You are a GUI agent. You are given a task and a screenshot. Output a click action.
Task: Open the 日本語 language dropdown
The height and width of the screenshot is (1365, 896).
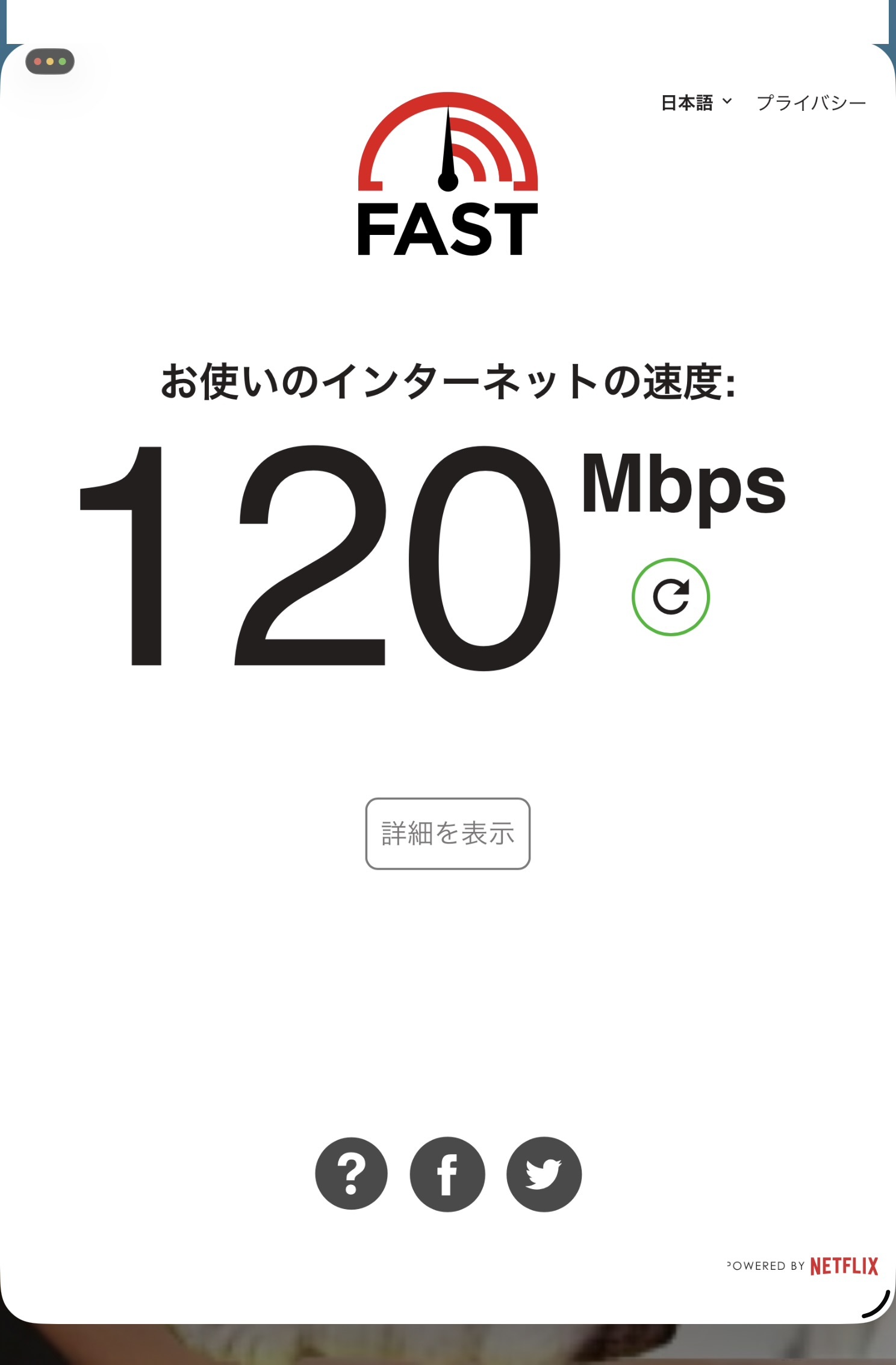(696, 103)
